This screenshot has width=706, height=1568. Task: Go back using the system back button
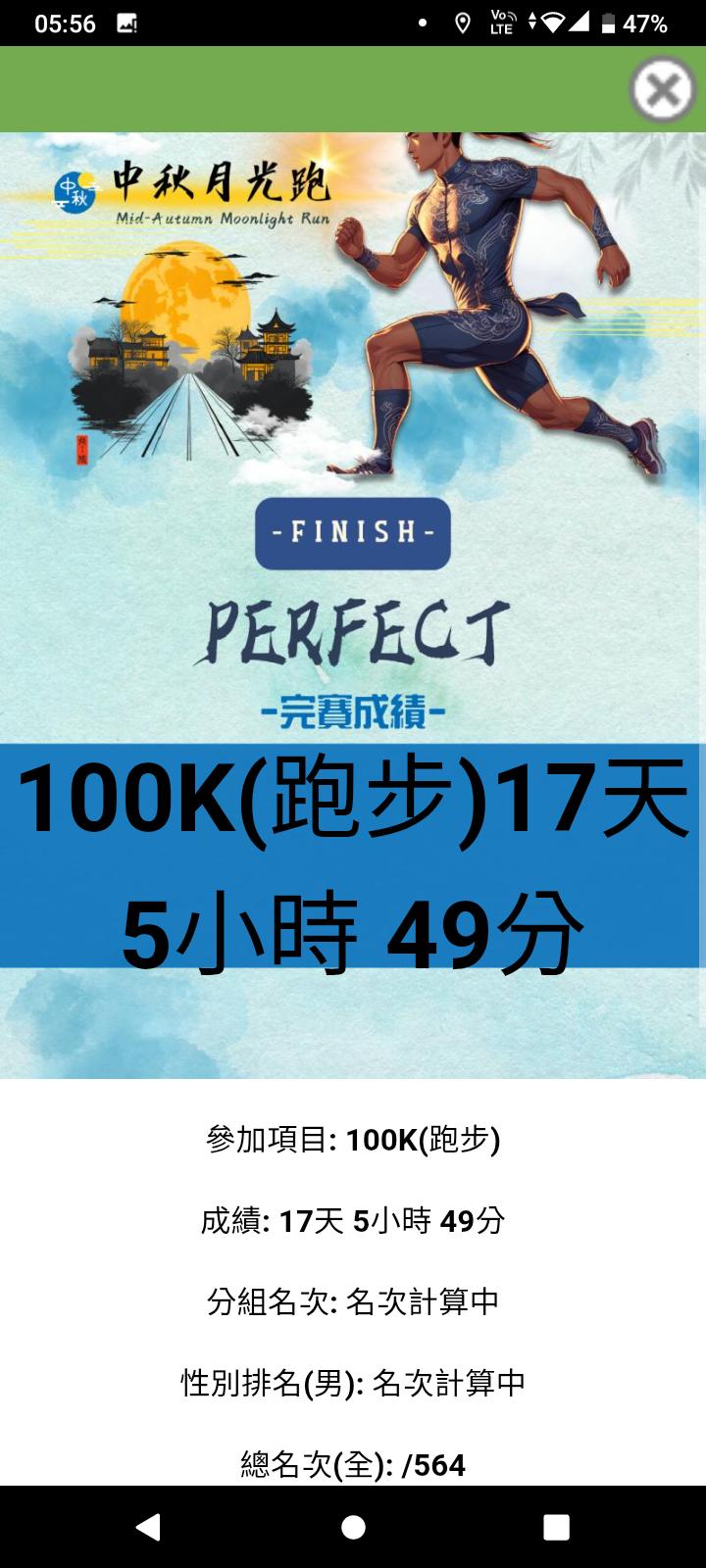pos(149,1526)
